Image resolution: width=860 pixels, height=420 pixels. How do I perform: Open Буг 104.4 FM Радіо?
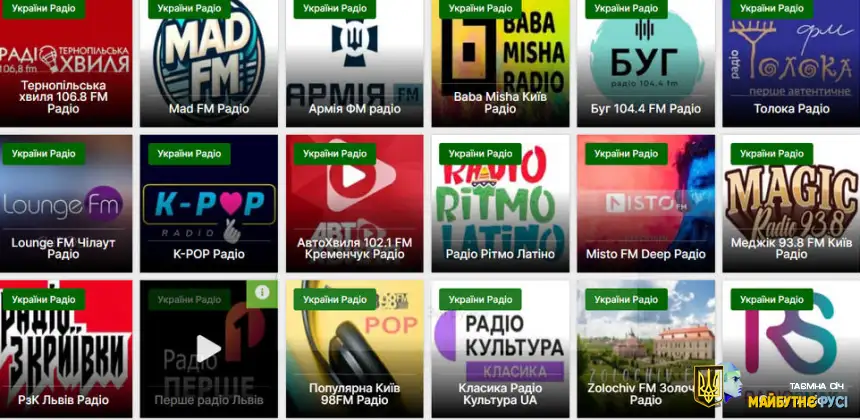pyautogui.click(x=645, y=60)
